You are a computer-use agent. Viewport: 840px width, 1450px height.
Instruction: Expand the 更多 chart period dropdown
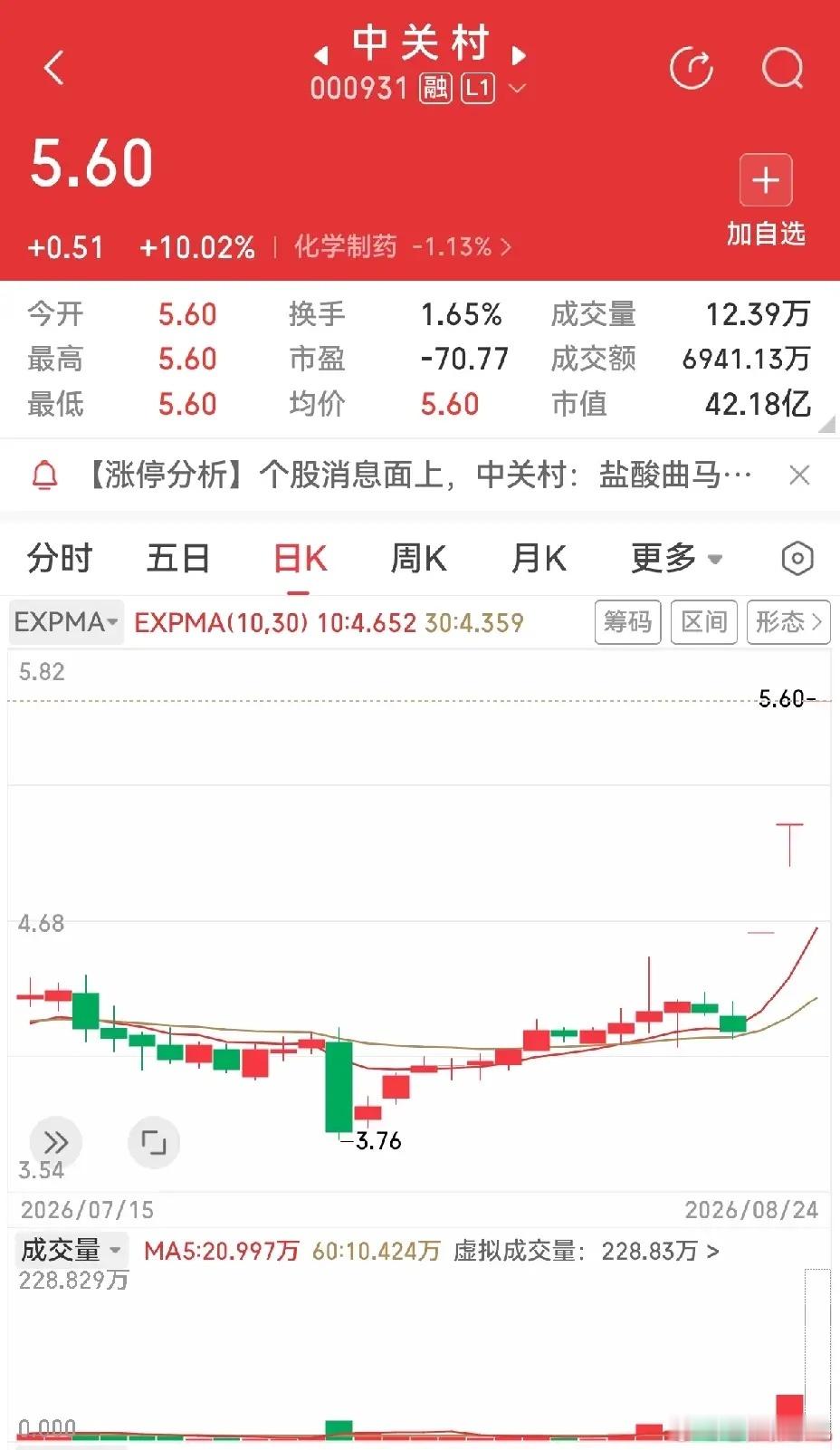[x=676, y=558]
